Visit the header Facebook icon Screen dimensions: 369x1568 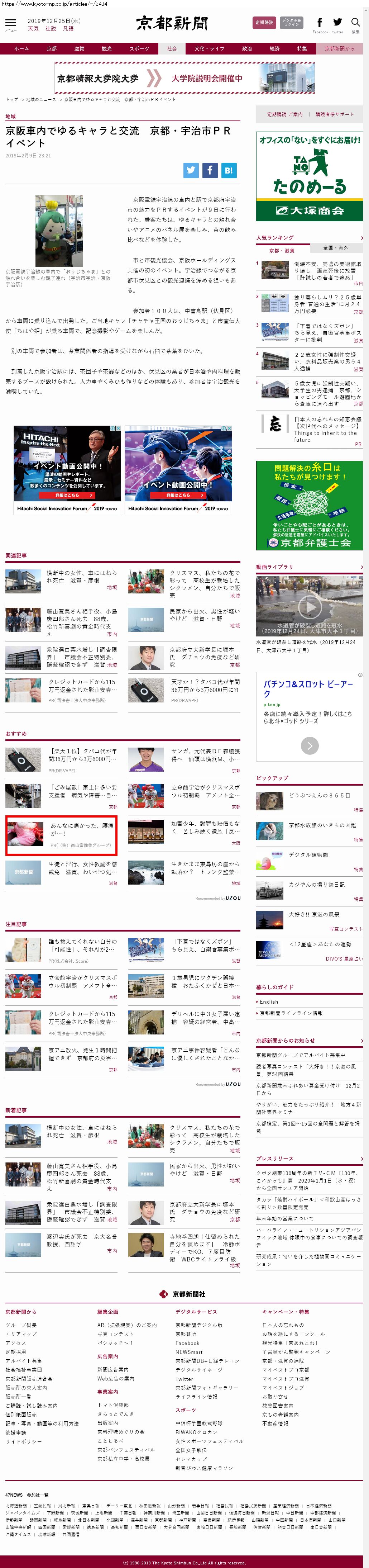pyautogui.click(x=320, y=23)
